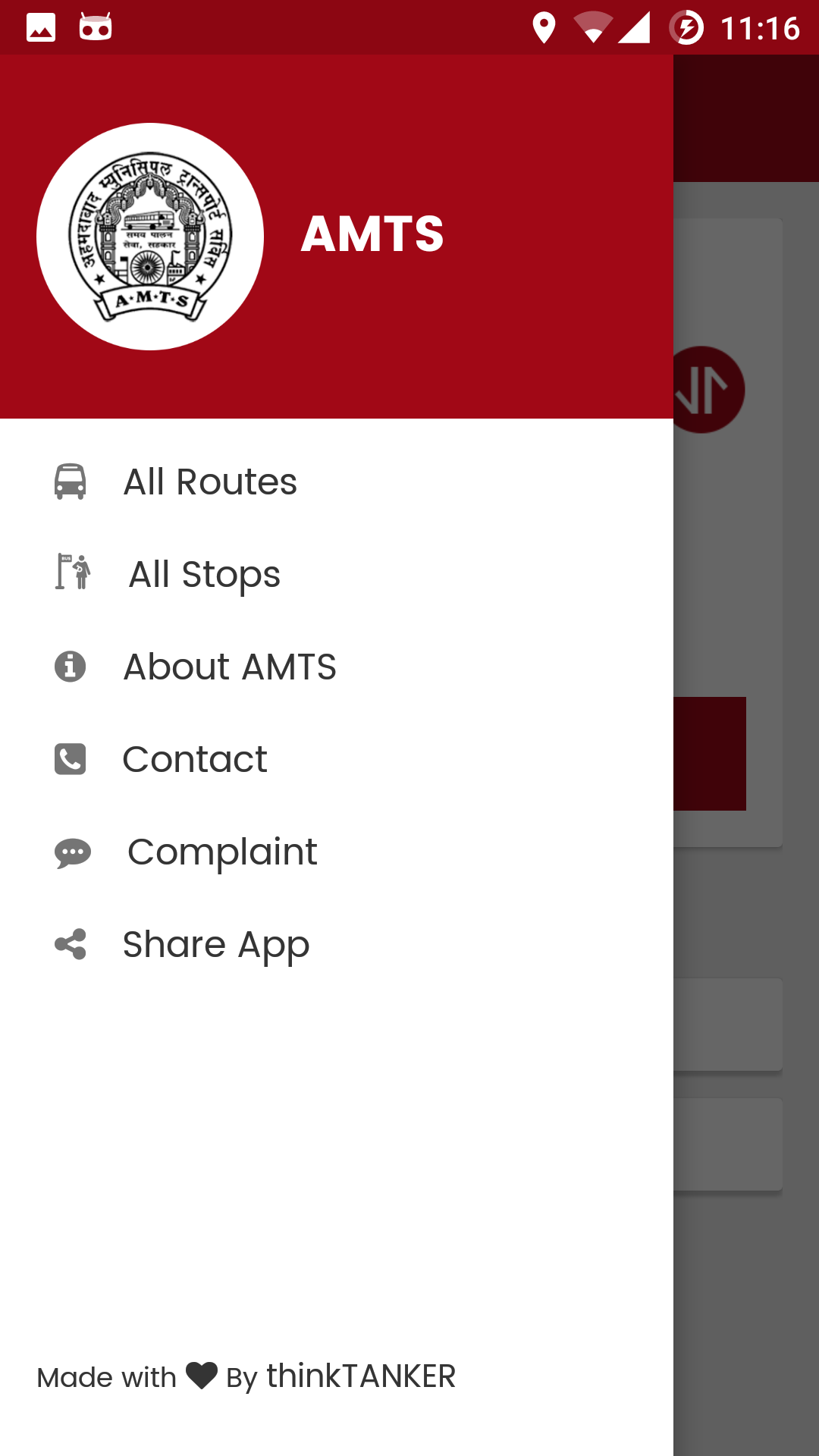
Task: Open All Routes from the drawer
Action: tap(337, 482)
